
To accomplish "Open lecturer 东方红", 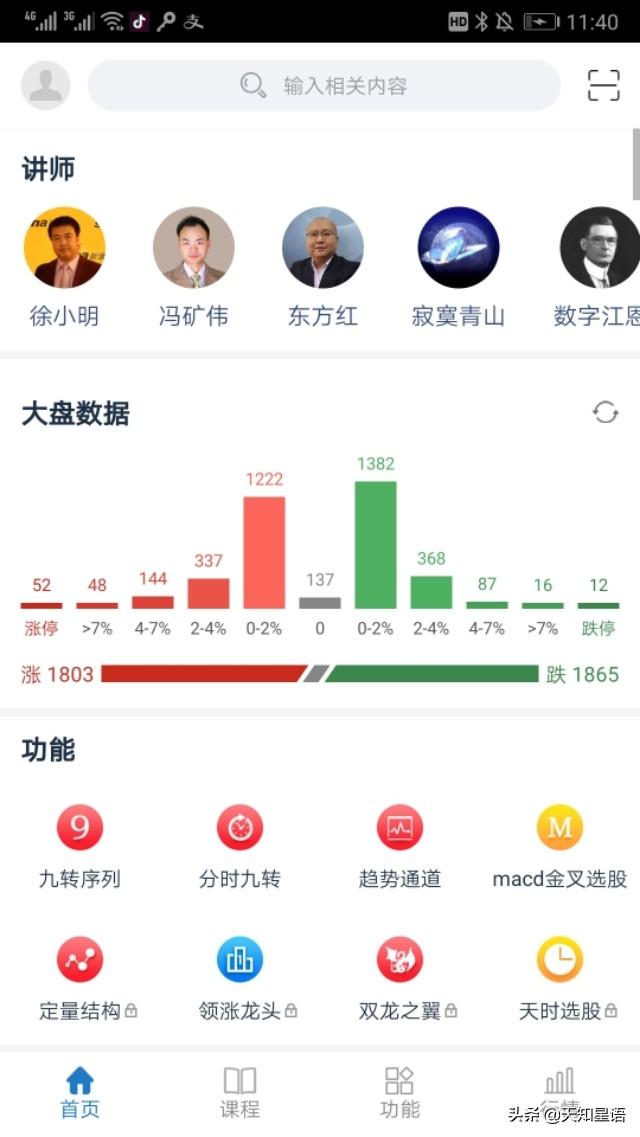I will 322,248.
